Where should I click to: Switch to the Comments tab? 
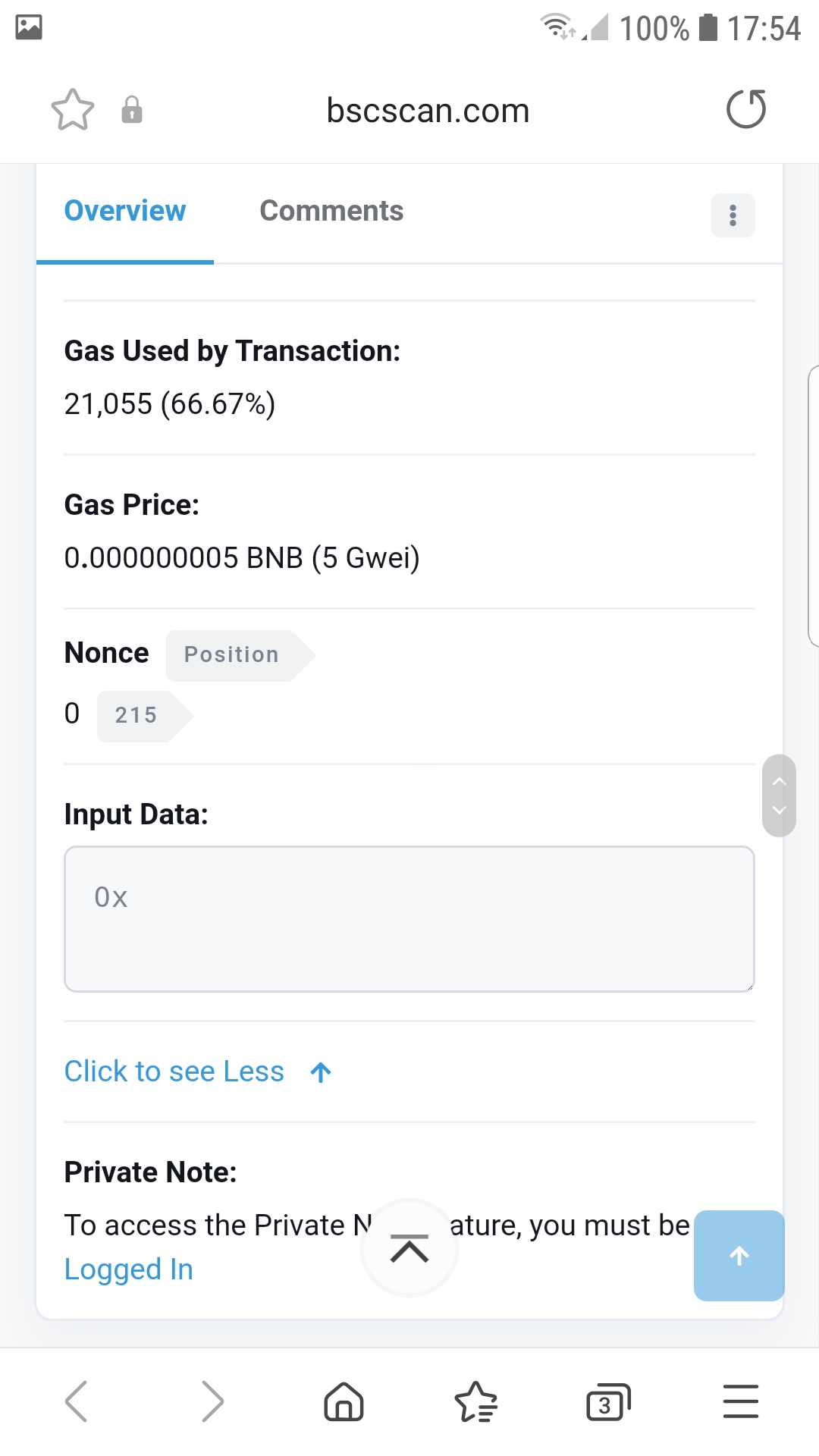pos(331,211)
